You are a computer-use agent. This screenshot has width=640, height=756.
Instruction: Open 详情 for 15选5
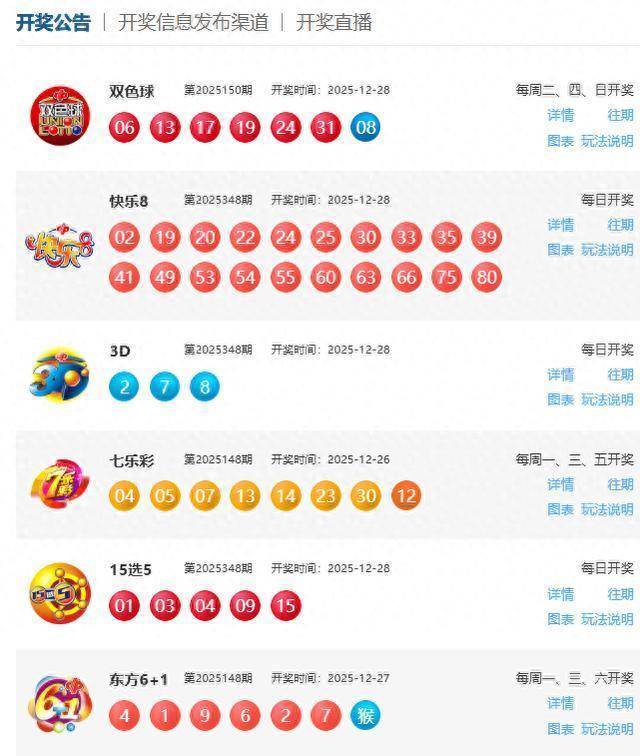(x=560, y=594)
